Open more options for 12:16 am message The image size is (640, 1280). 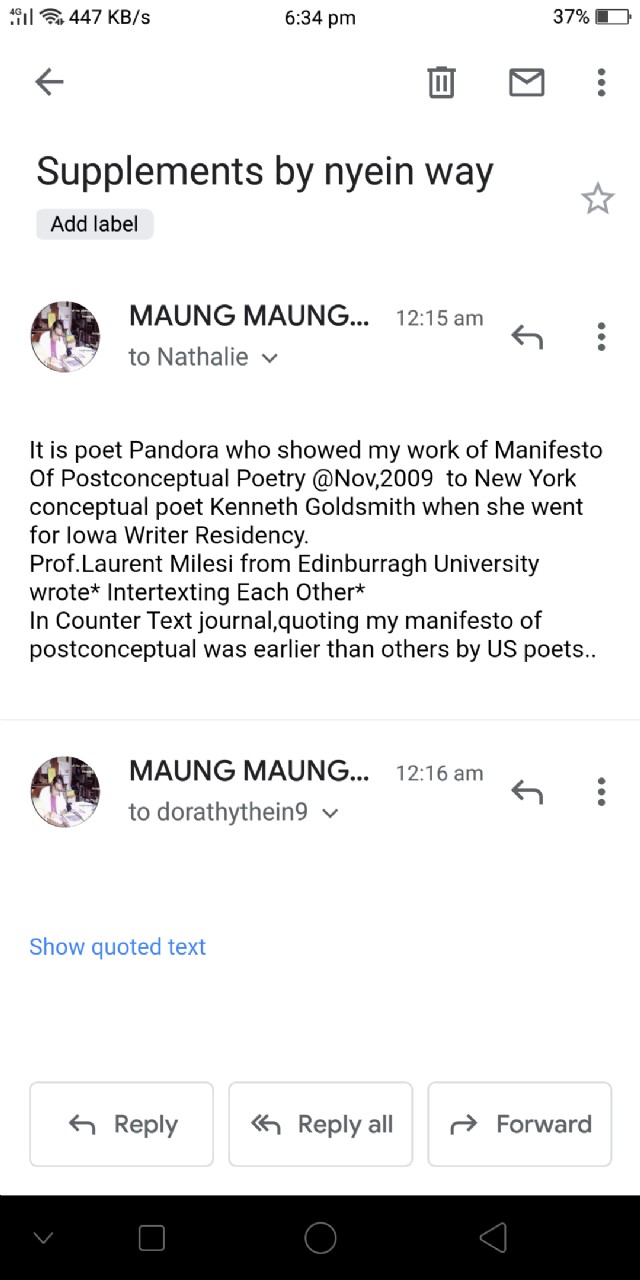tap(601, 792)
